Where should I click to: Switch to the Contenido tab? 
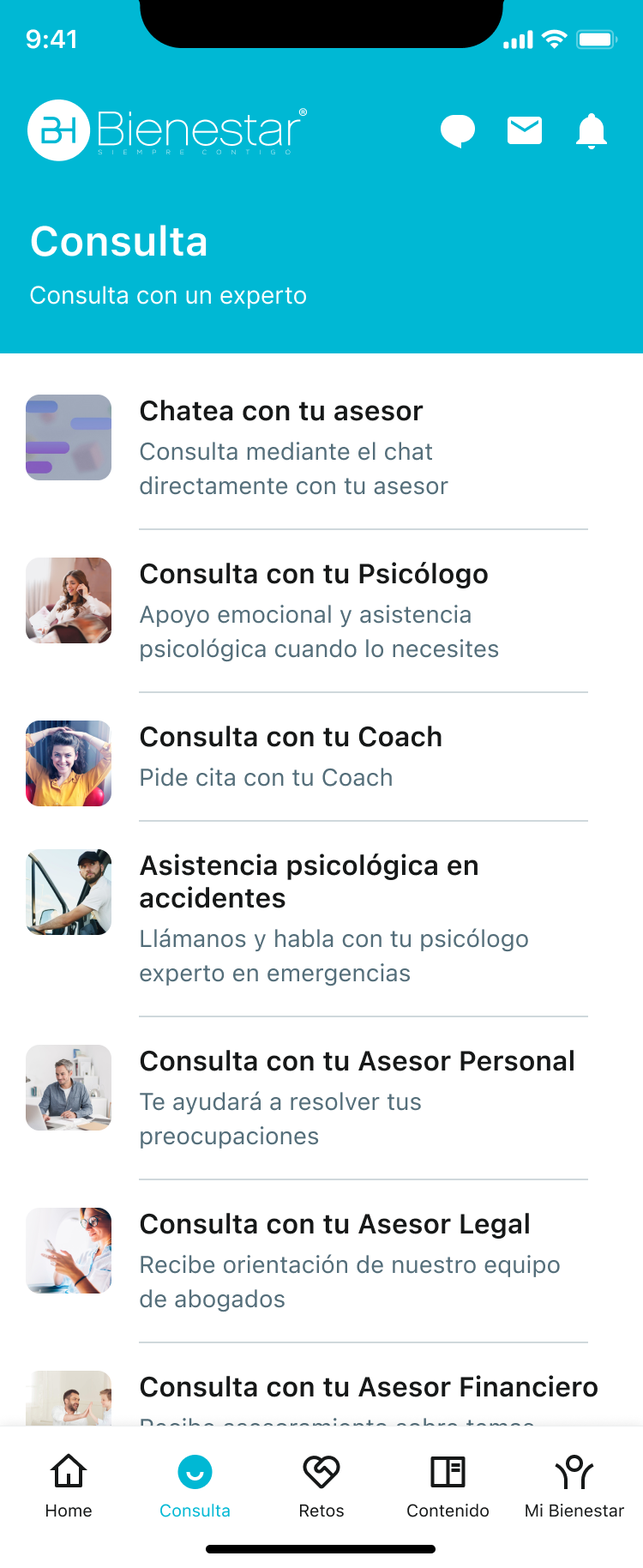[448, 1486]
